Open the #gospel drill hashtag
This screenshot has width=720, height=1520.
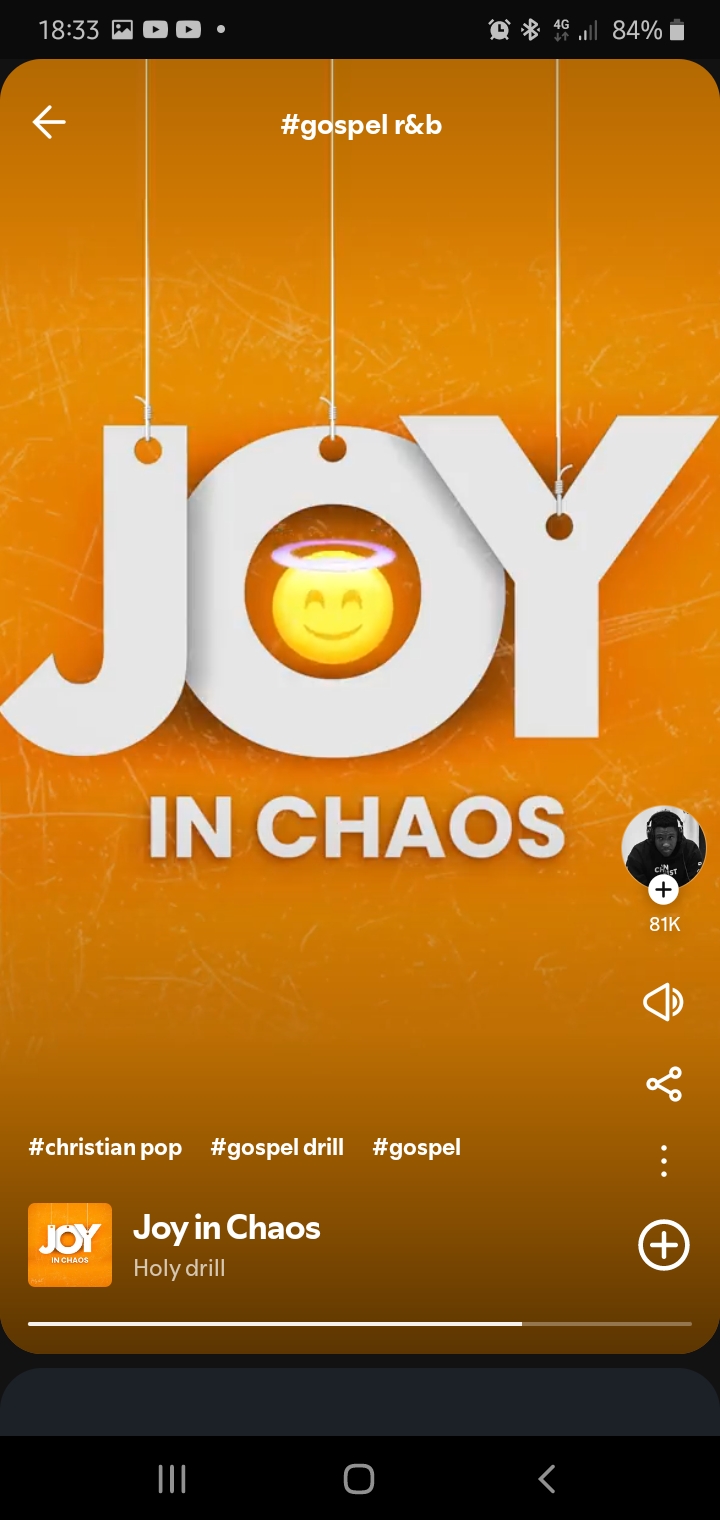(277, 1147)
